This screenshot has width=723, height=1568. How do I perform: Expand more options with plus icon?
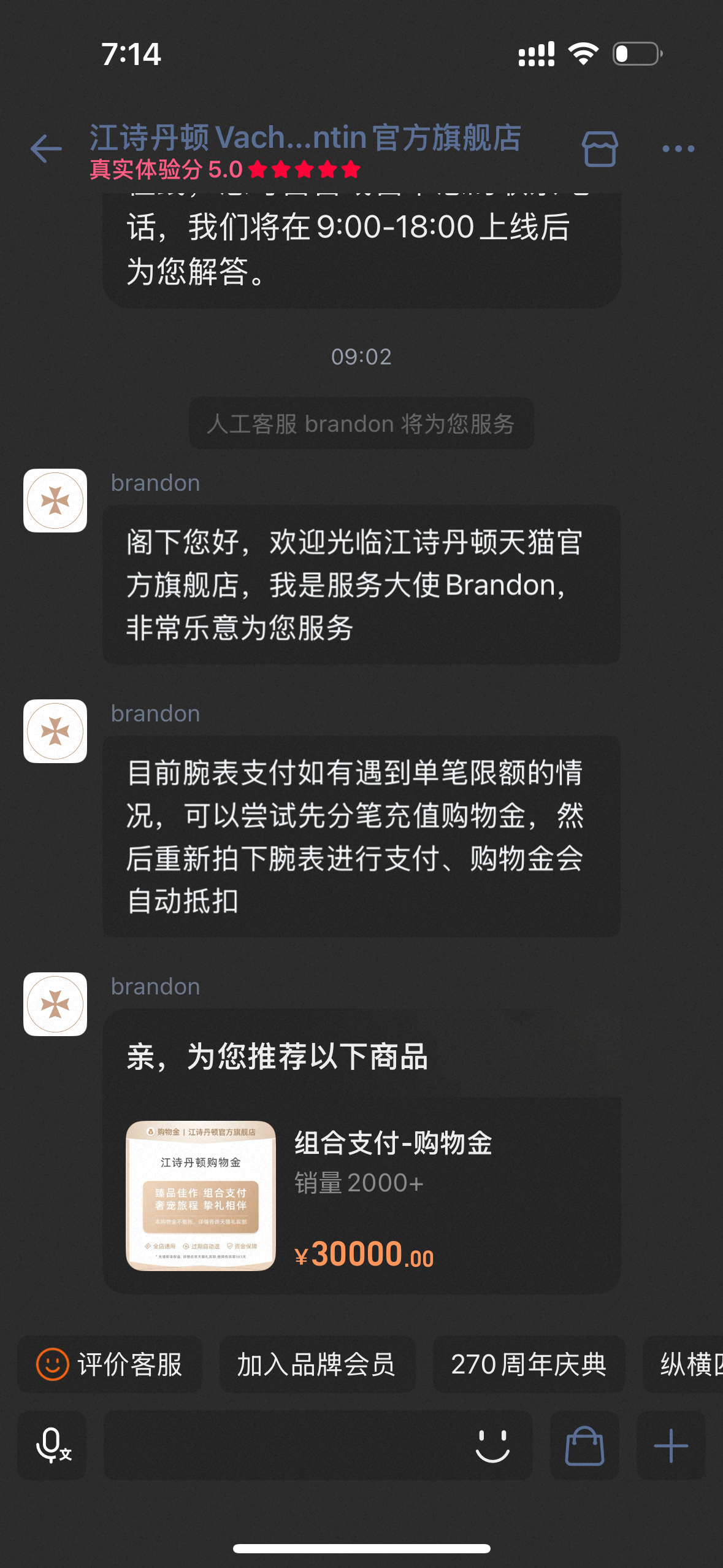click(671, 1445)
